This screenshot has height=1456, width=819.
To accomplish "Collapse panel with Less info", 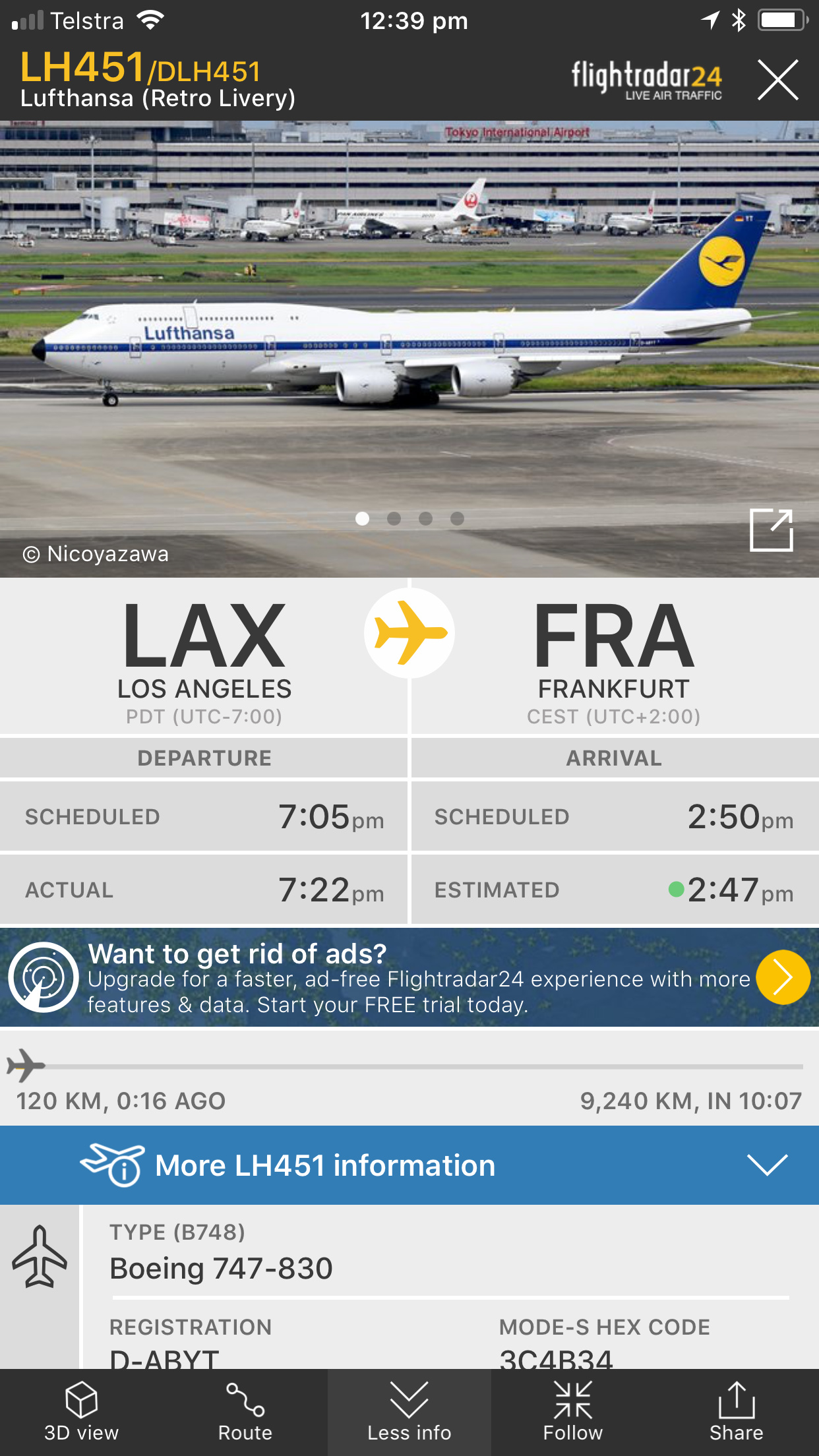I will [x=409, y=1412].
